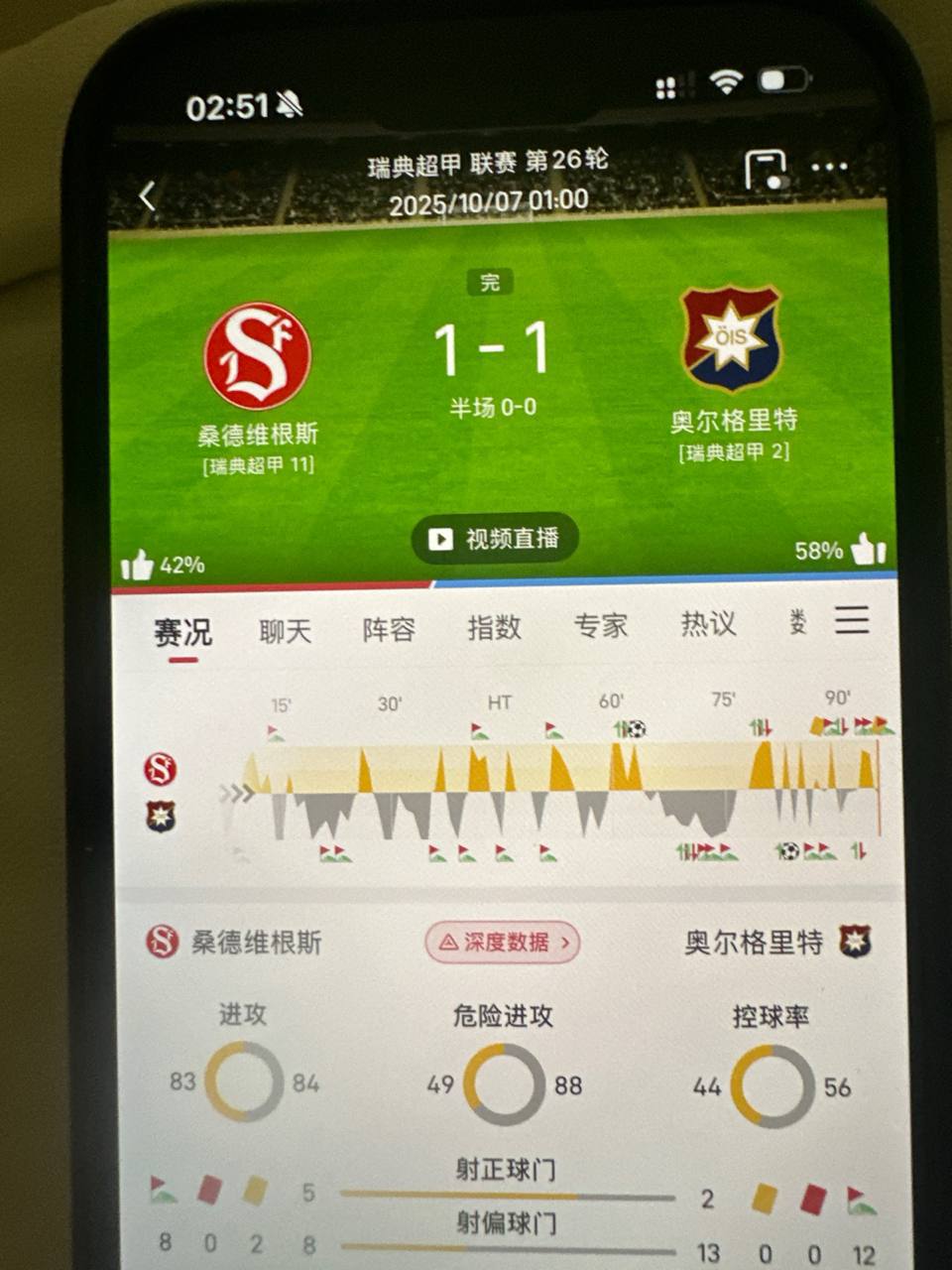Open 深度数据 in-depth data
Viewport: 952px width, 1270px height.
click(x=504, y=943)
